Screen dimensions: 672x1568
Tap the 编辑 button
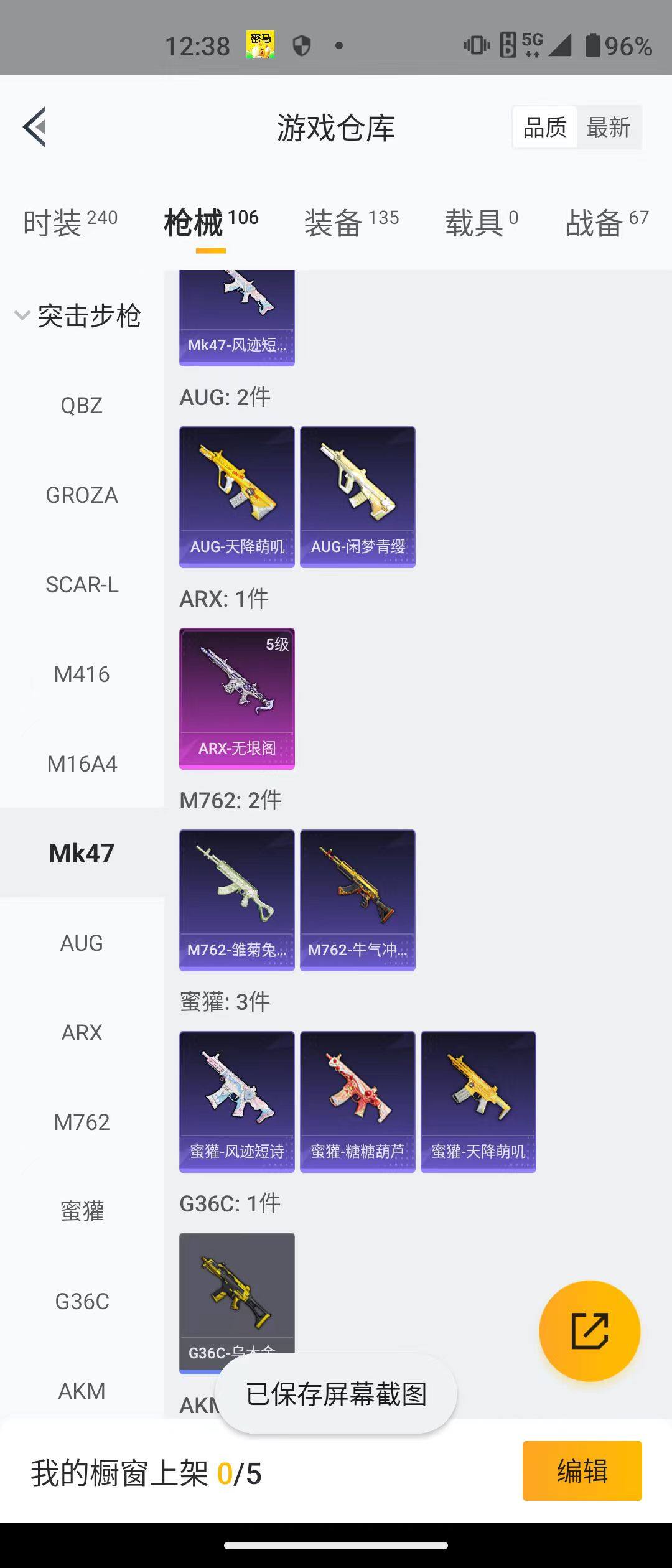582,1471
